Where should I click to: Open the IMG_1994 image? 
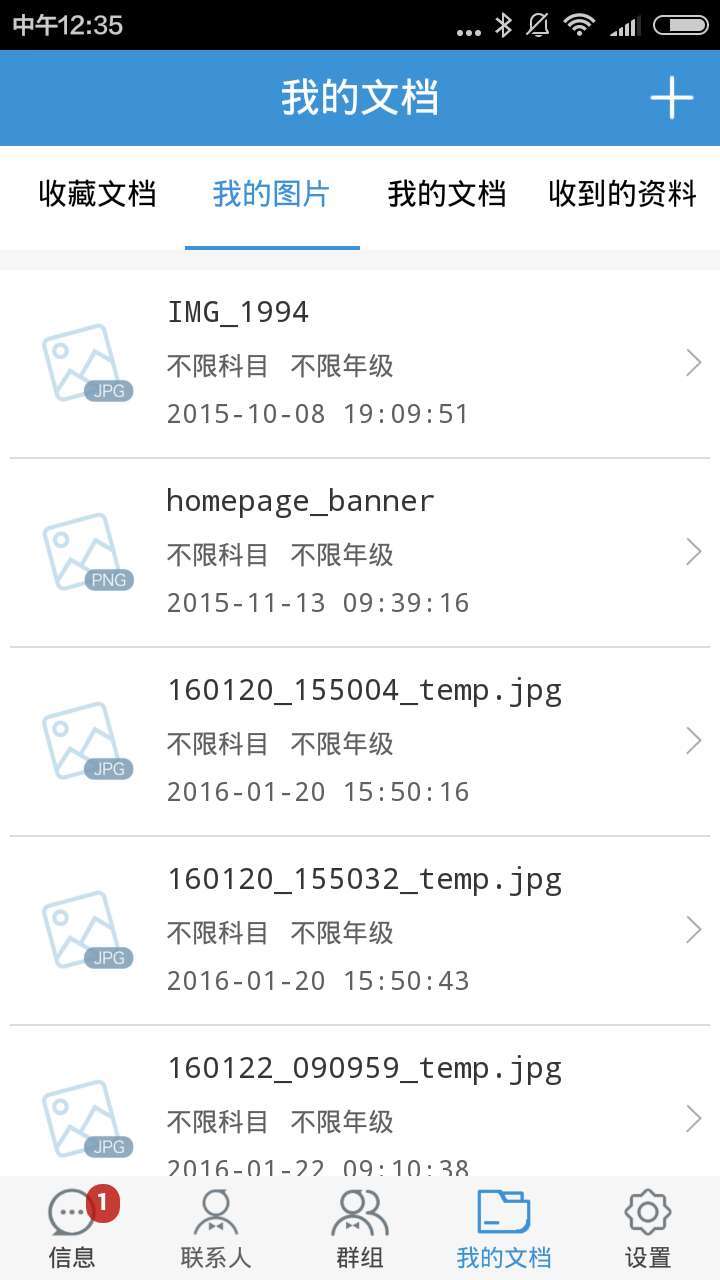pyautogui.click(x=360, y=363)
